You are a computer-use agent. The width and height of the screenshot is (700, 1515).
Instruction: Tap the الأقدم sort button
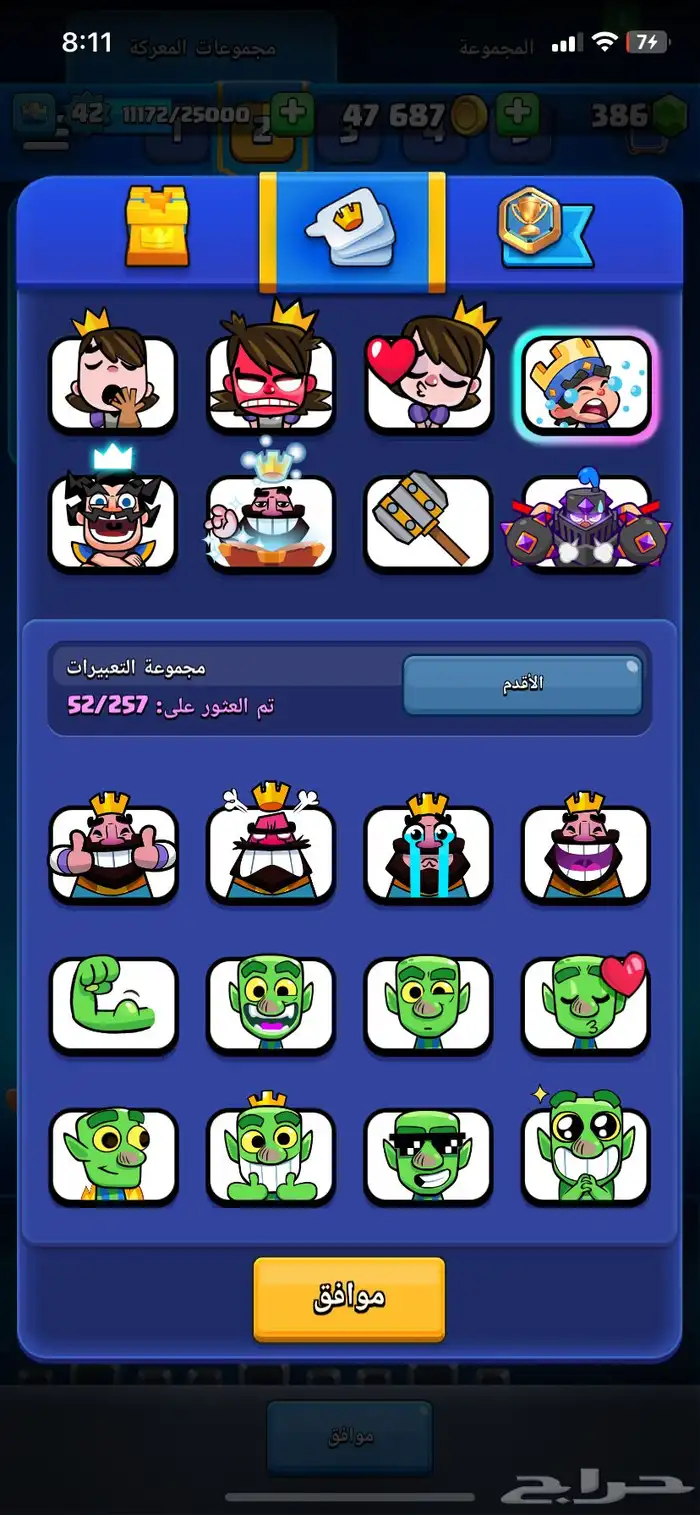(522, 685)
